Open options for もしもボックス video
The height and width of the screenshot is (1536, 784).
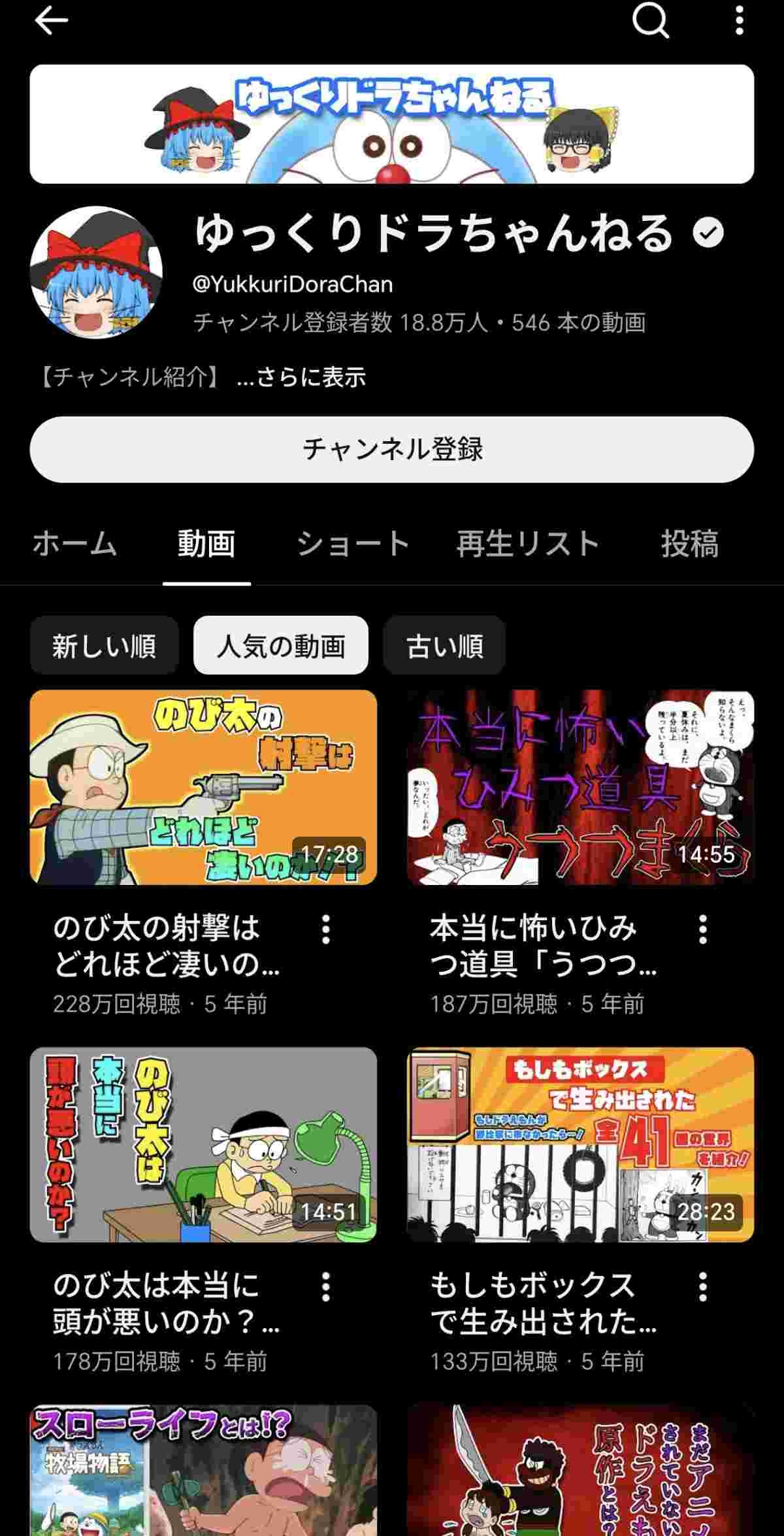pos(703,1286)
